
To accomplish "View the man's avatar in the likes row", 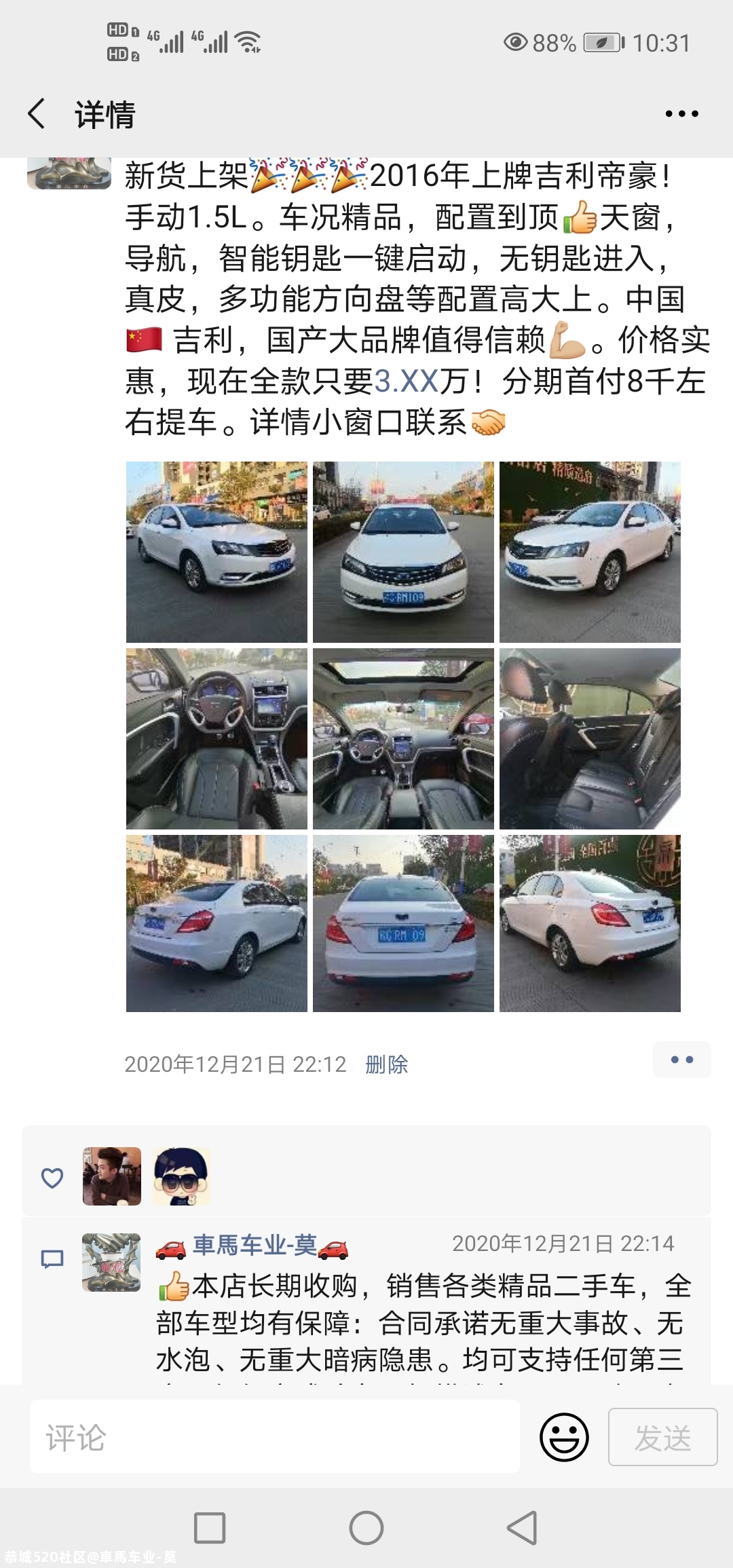I will (x=112, y=1176).
